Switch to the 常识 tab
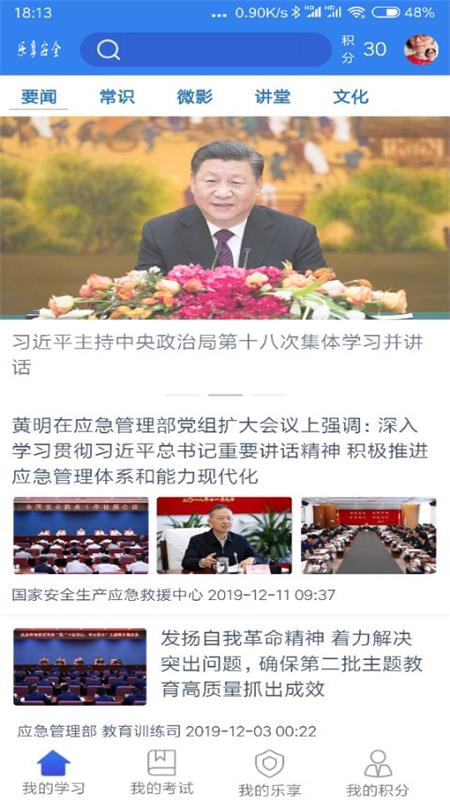This screenshot has height=800, width=450. (x=117, y=97)
